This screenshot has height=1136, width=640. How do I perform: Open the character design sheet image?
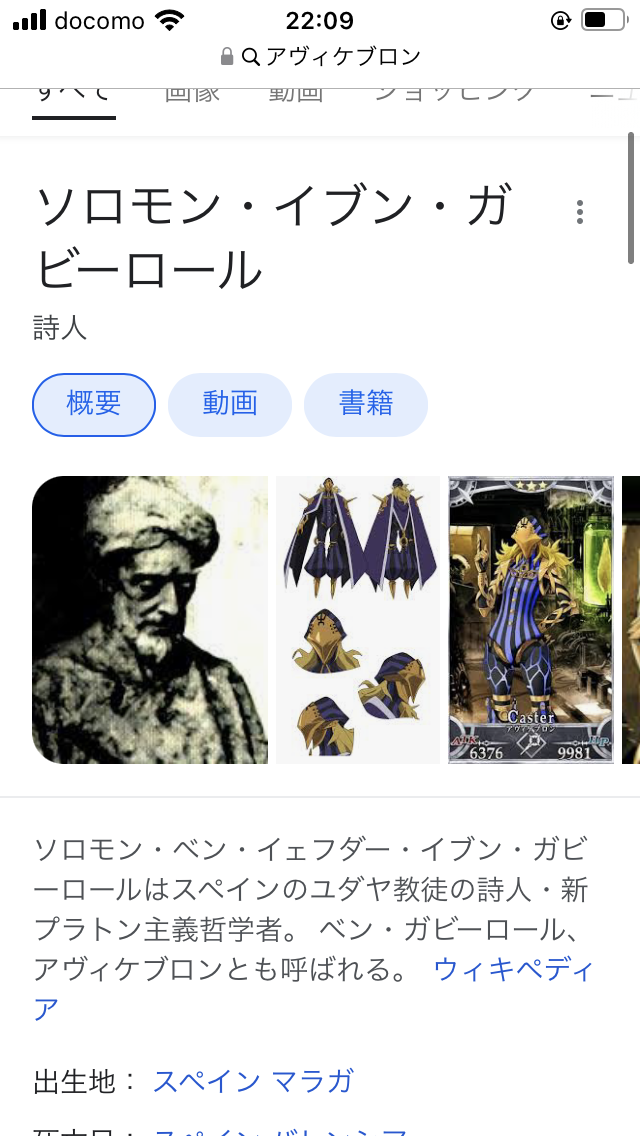[x=358, y=619]
